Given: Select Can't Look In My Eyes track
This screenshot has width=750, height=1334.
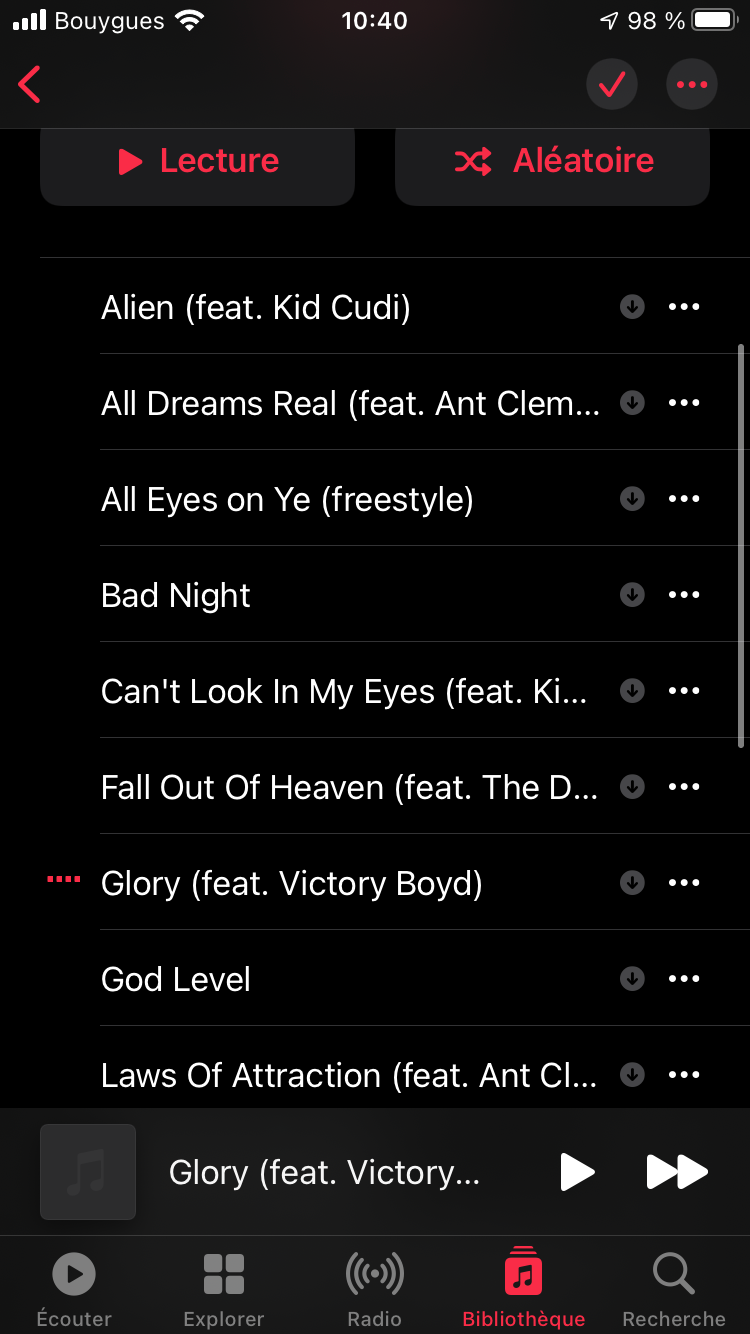Looking at the screenshot, I should 344,691.
